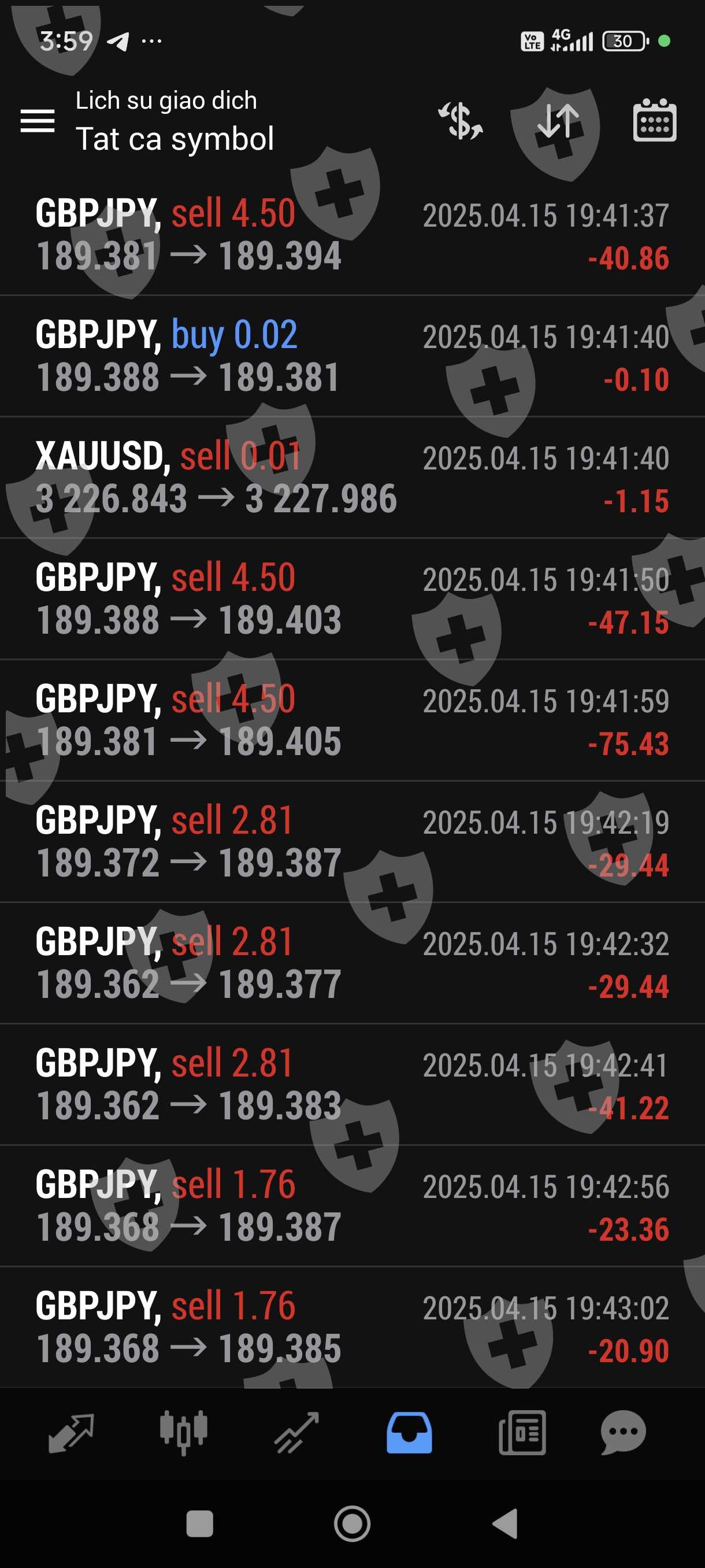The height and width of the screenshot is (1568, 705).
Task: Switch to the Quotes arrows tab
Action: pyautogui.click(x=71, y=1433)
